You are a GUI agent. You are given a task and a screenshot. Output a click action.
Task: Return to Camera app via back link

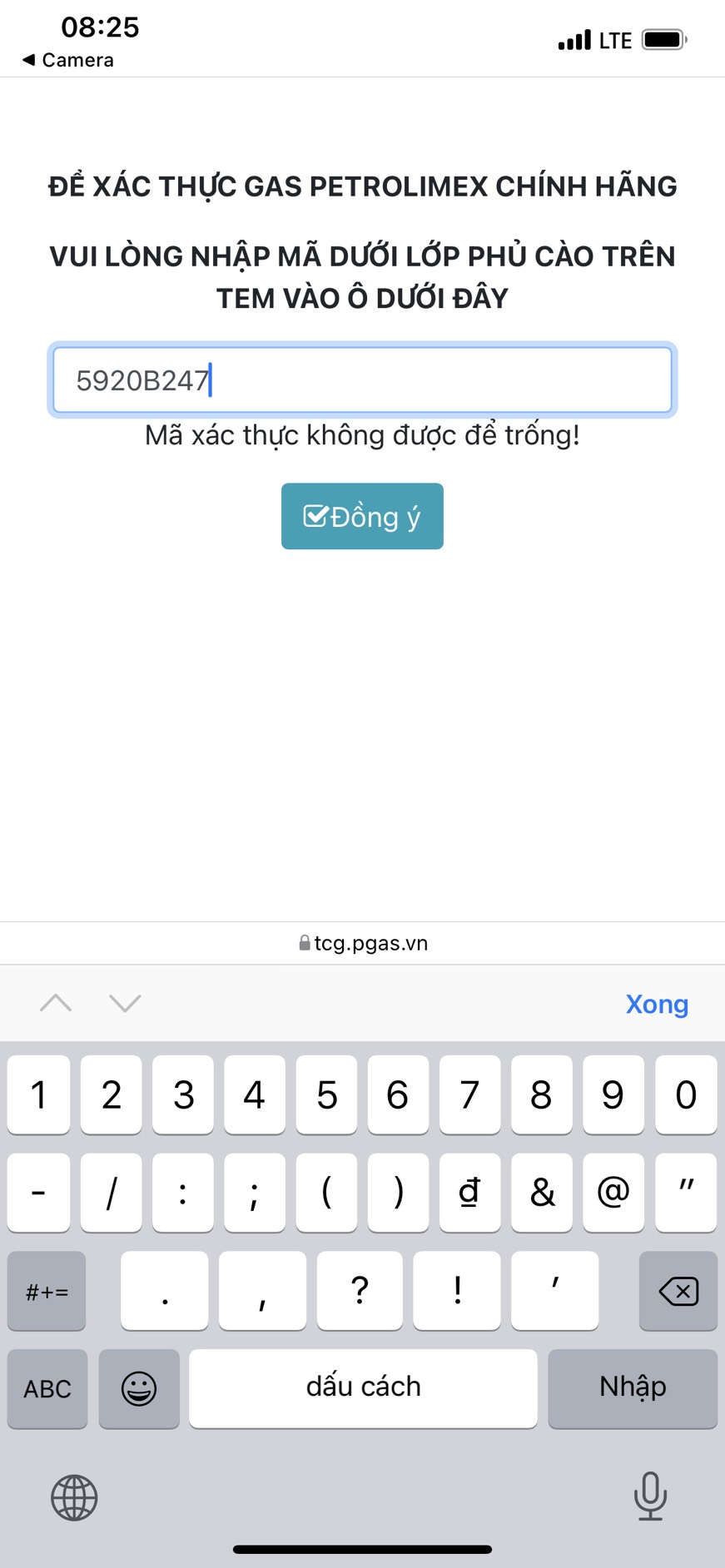point(67,60)
